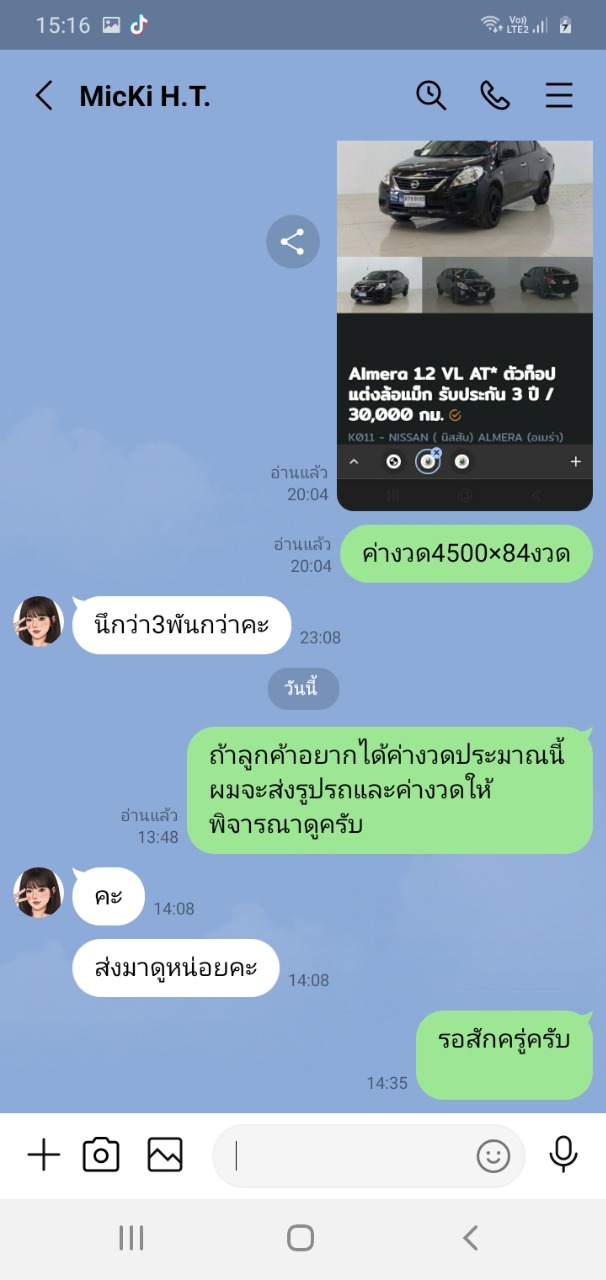Open the recent apps view
This screenshot has height=1280, width=606.
coord(131,1238)
